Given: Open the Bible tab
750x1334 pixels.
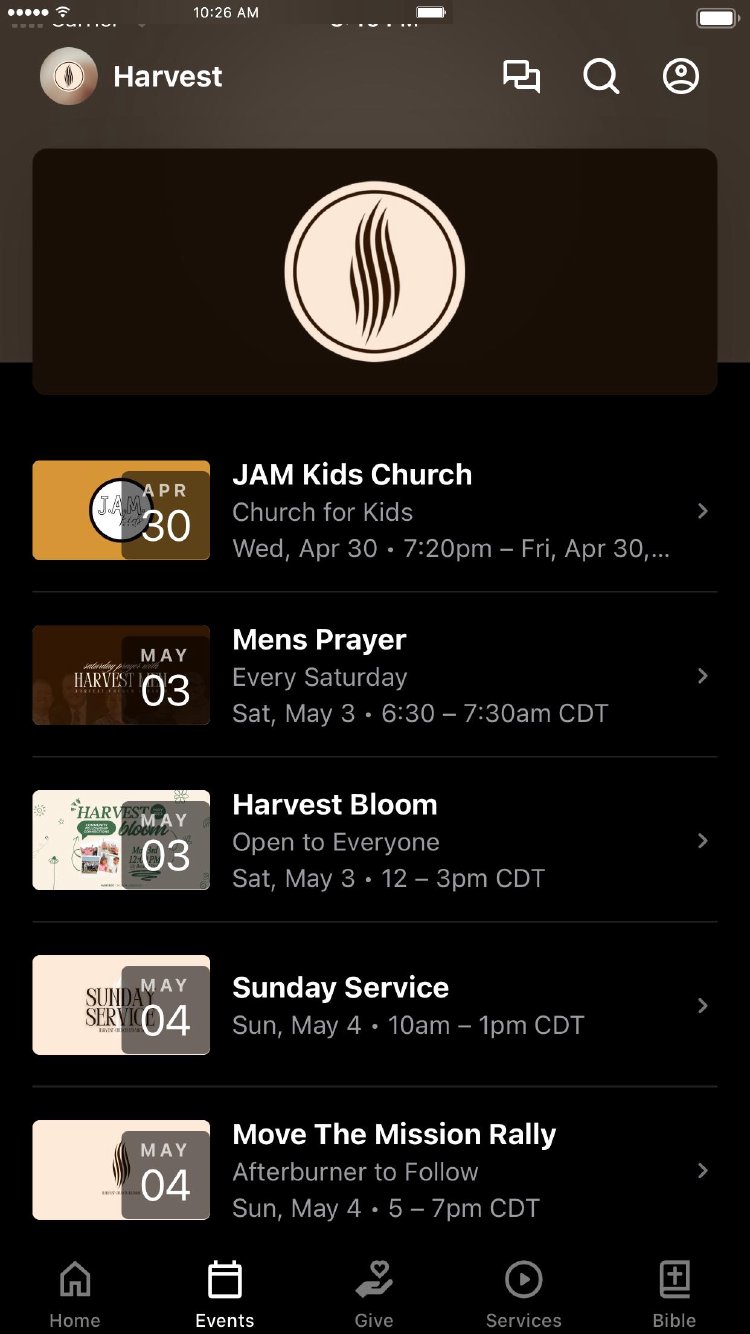Looking at the screenshot, I should coord(675,1294).
